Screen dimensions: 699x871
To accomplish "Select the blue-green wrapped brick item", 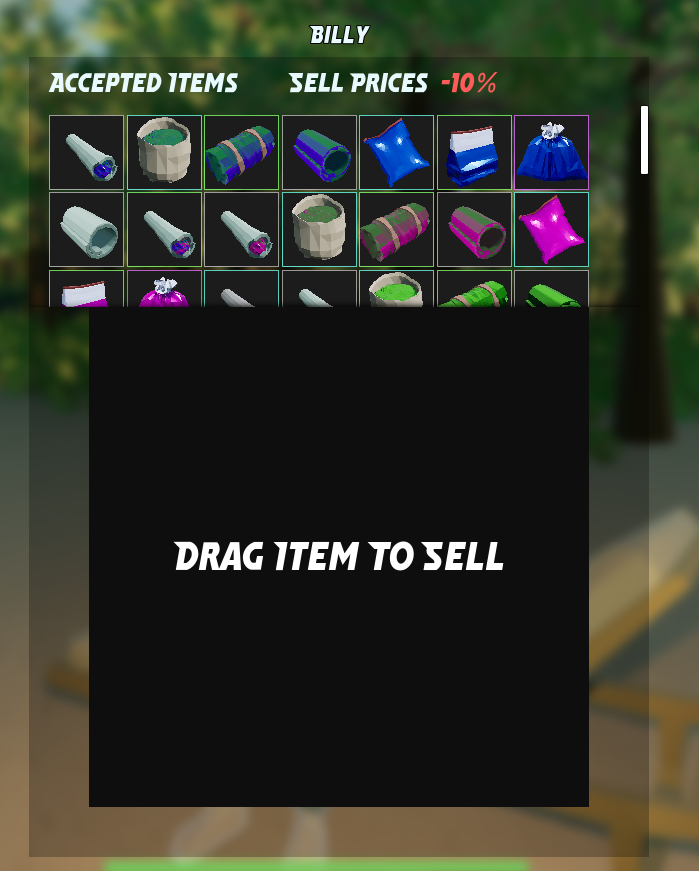I will click(x=241, y=152).
